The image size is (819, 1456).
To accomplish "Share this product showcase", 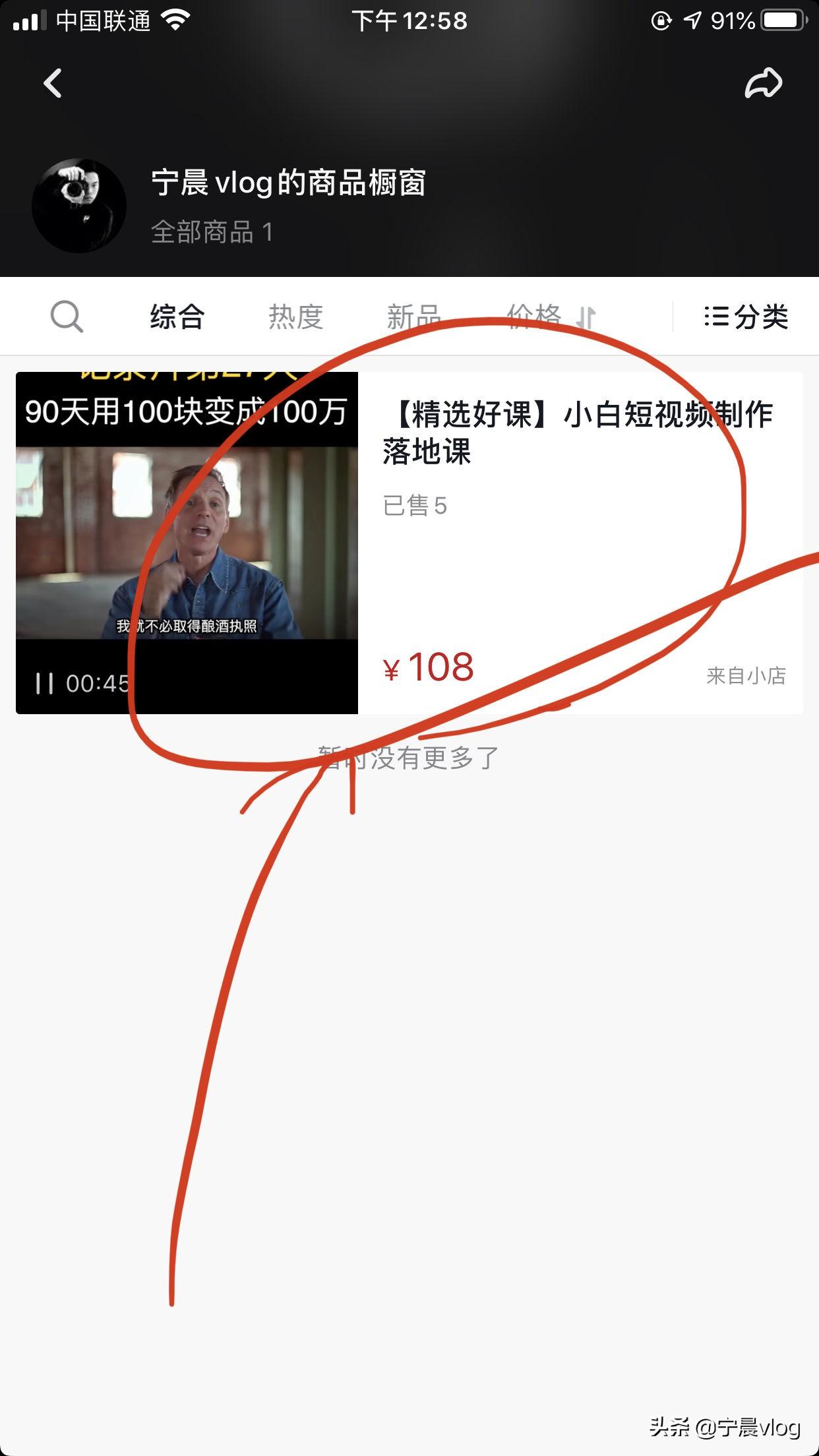I will click(763, 84).
